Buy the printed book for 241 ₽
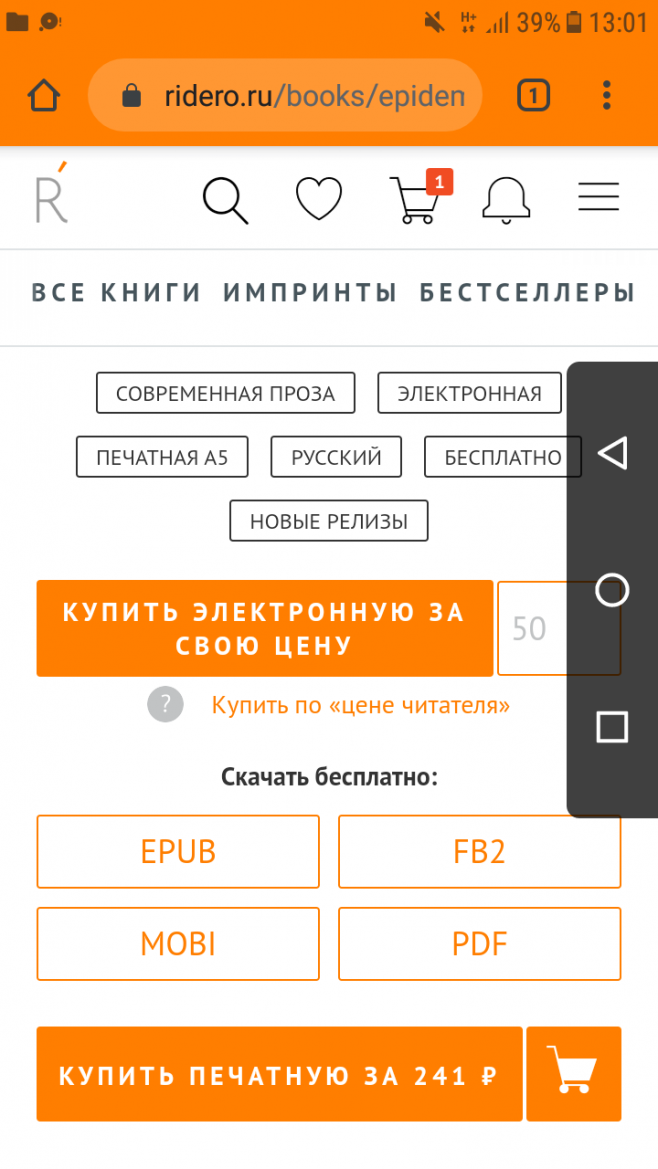The width and height of the screenshot is (658, 1169). point(279,1075)
